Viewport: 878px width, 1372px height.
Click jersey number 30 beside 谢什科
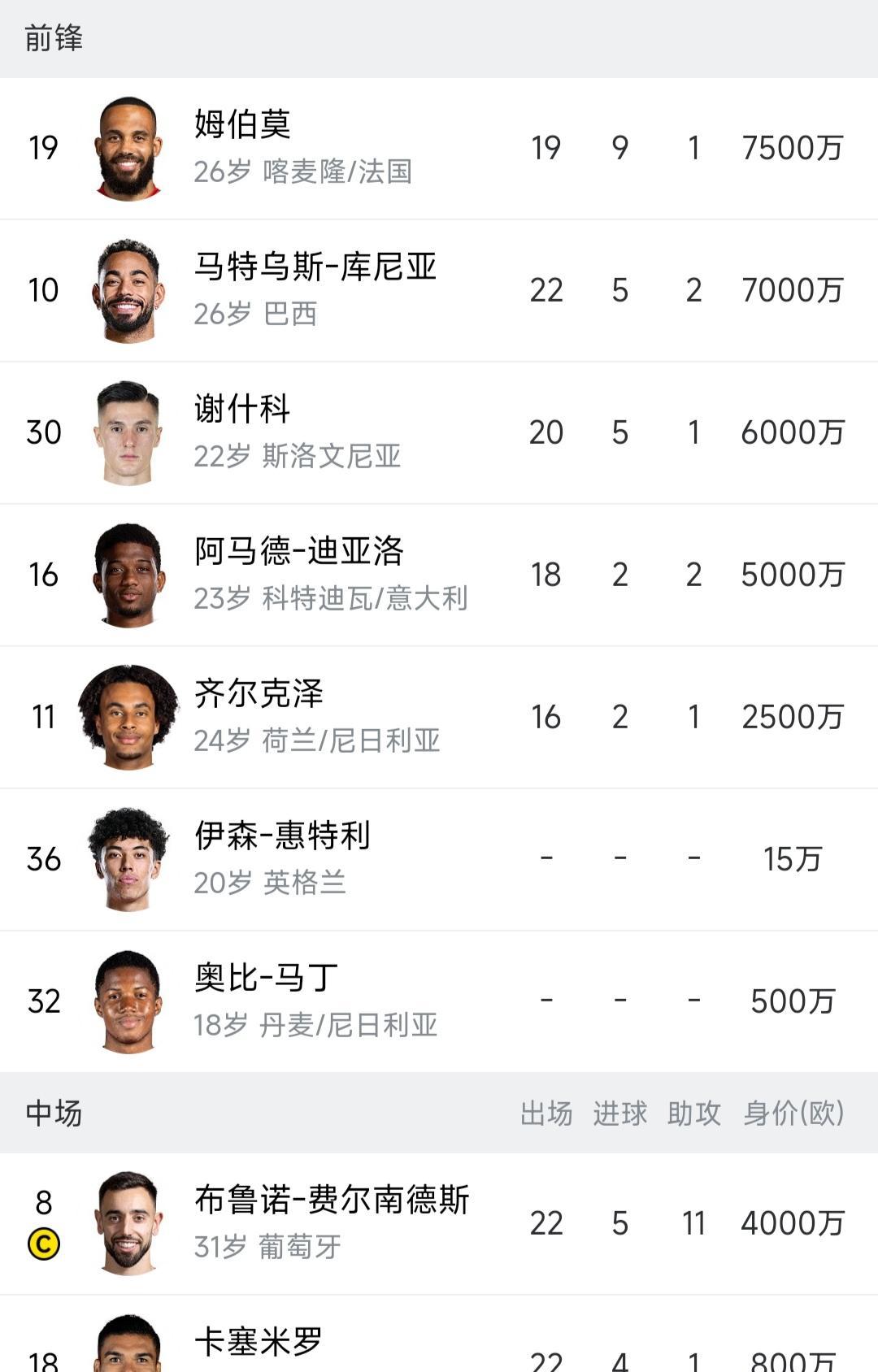point(45,432)
